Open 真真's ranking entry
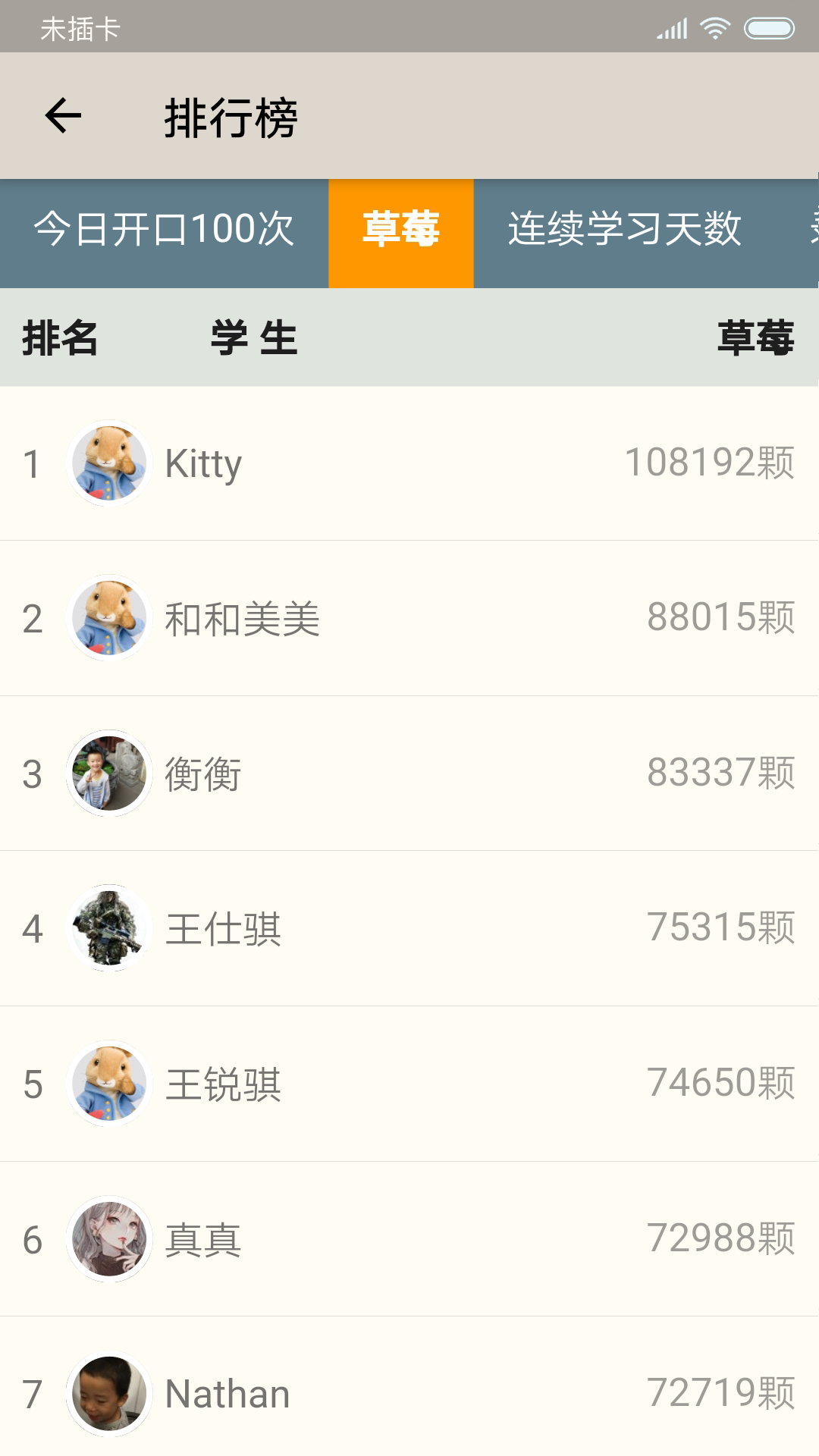Screen dimensions: 819x1456 (x=409, y=1240)
